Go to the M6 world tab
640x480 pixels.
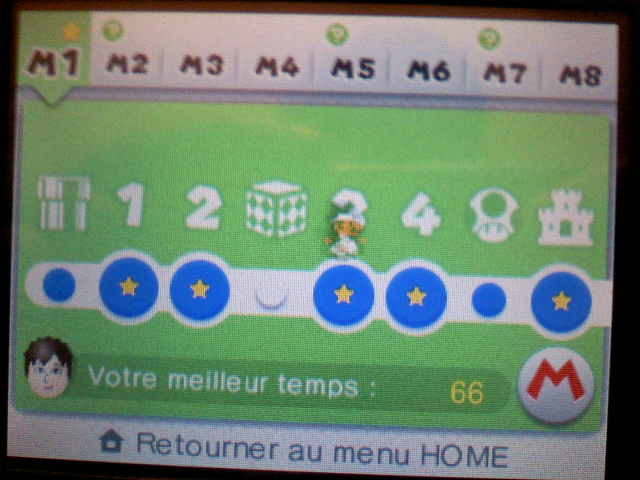click(x=427, y=70)
